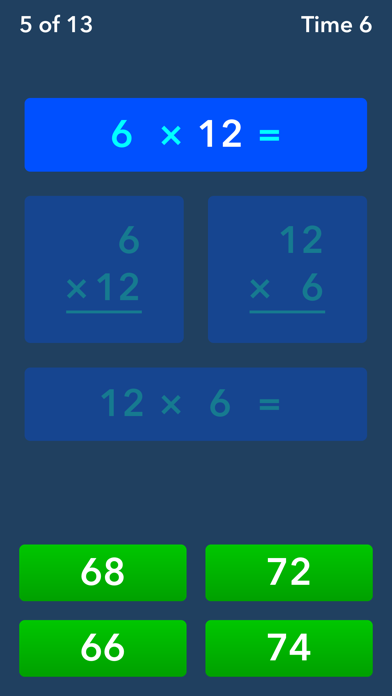Pick answer 74

pos(289,648)
